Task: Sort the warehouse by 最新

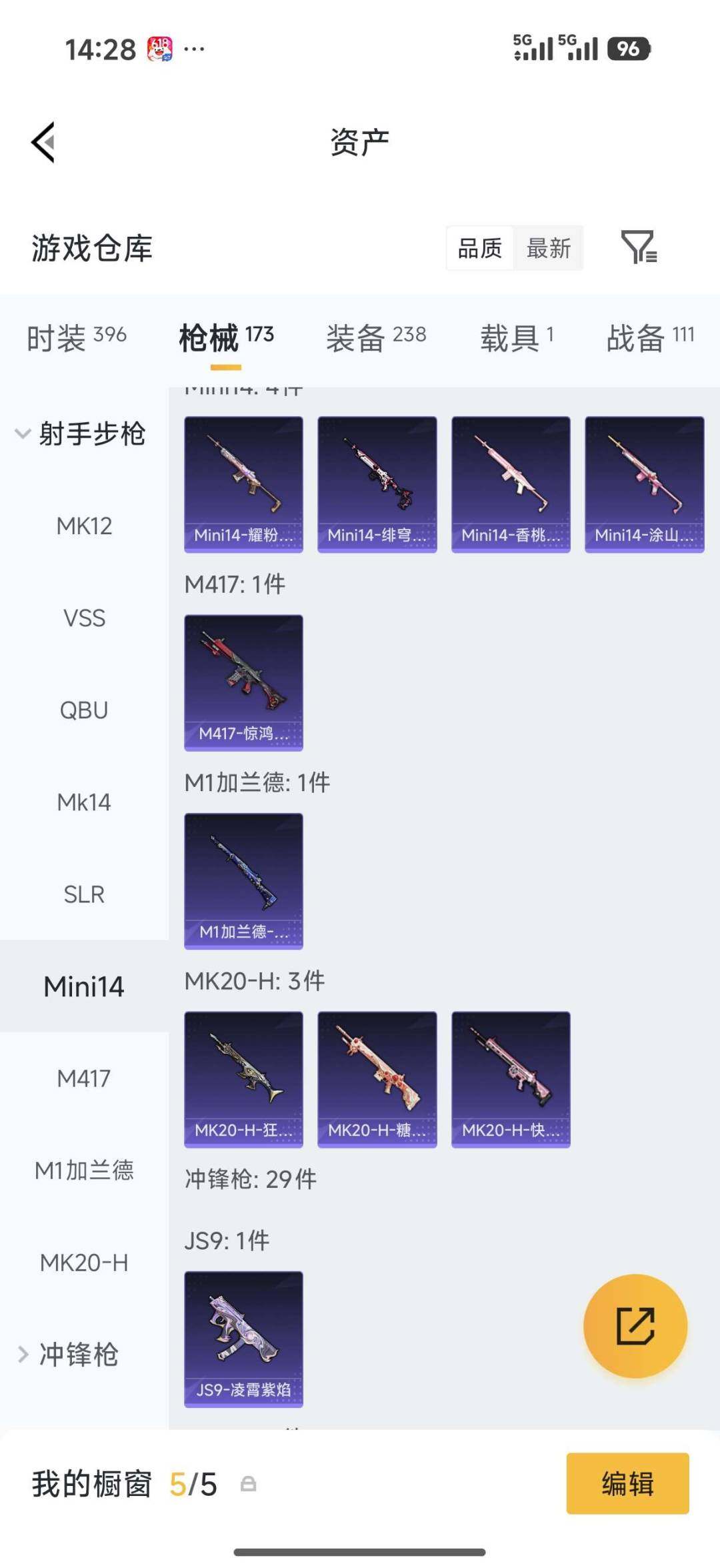Action: [549, 248]
